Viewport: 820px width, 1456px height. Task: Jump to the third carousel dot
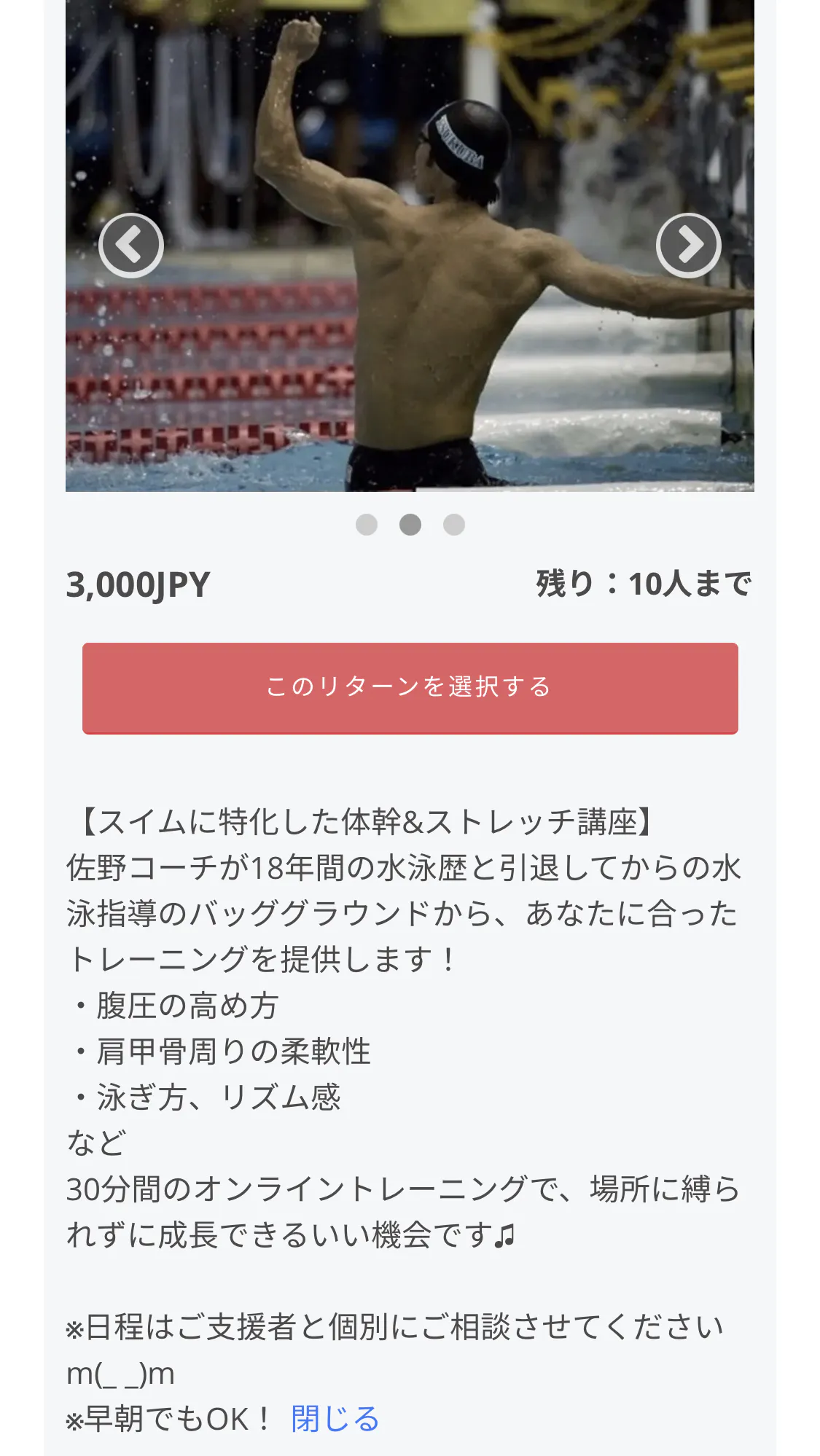454,525
